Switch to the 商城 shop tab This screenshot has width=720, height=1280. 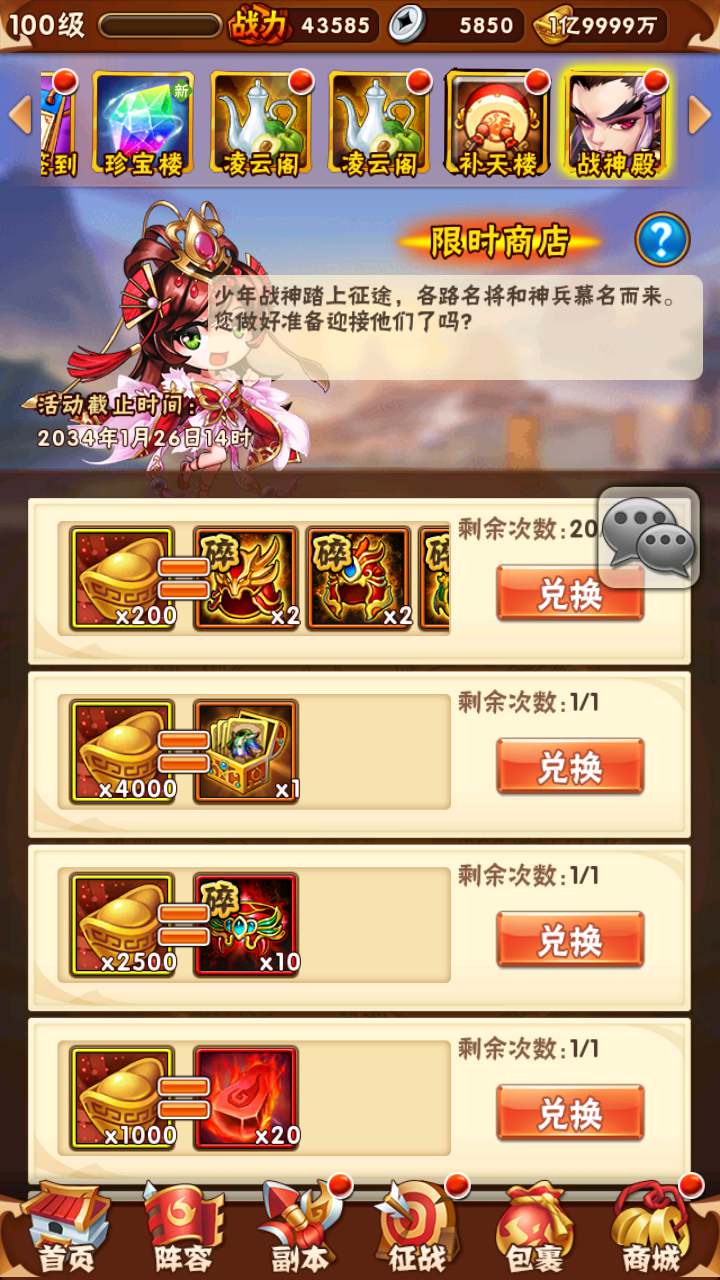click(652, 1228)
